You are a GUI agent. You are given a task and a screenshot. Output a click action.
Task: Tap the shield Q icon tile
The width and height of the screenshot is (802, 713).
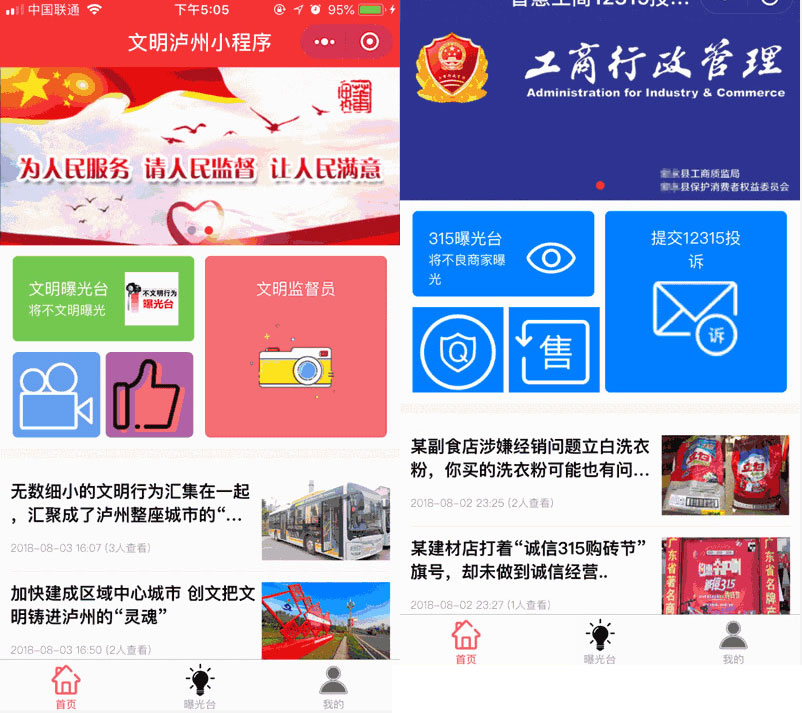pos(457,350)
